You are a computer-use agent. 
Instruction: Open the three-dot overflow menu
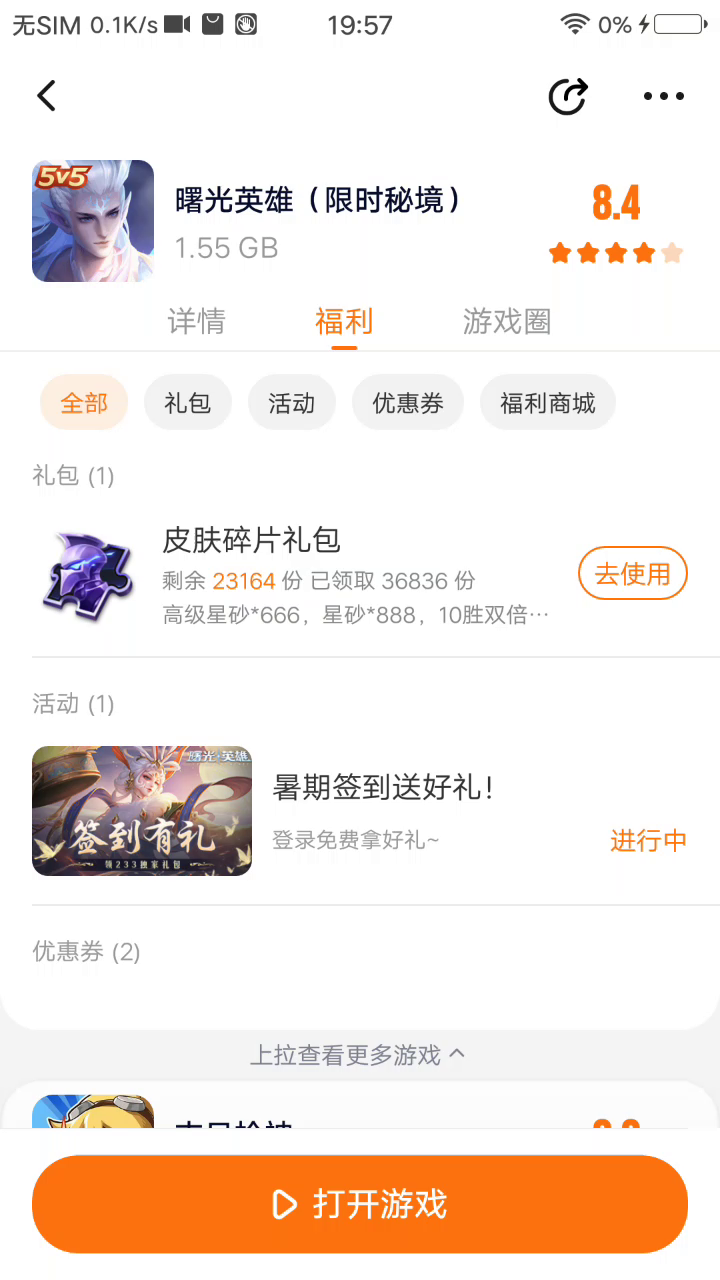click(663, 96)
